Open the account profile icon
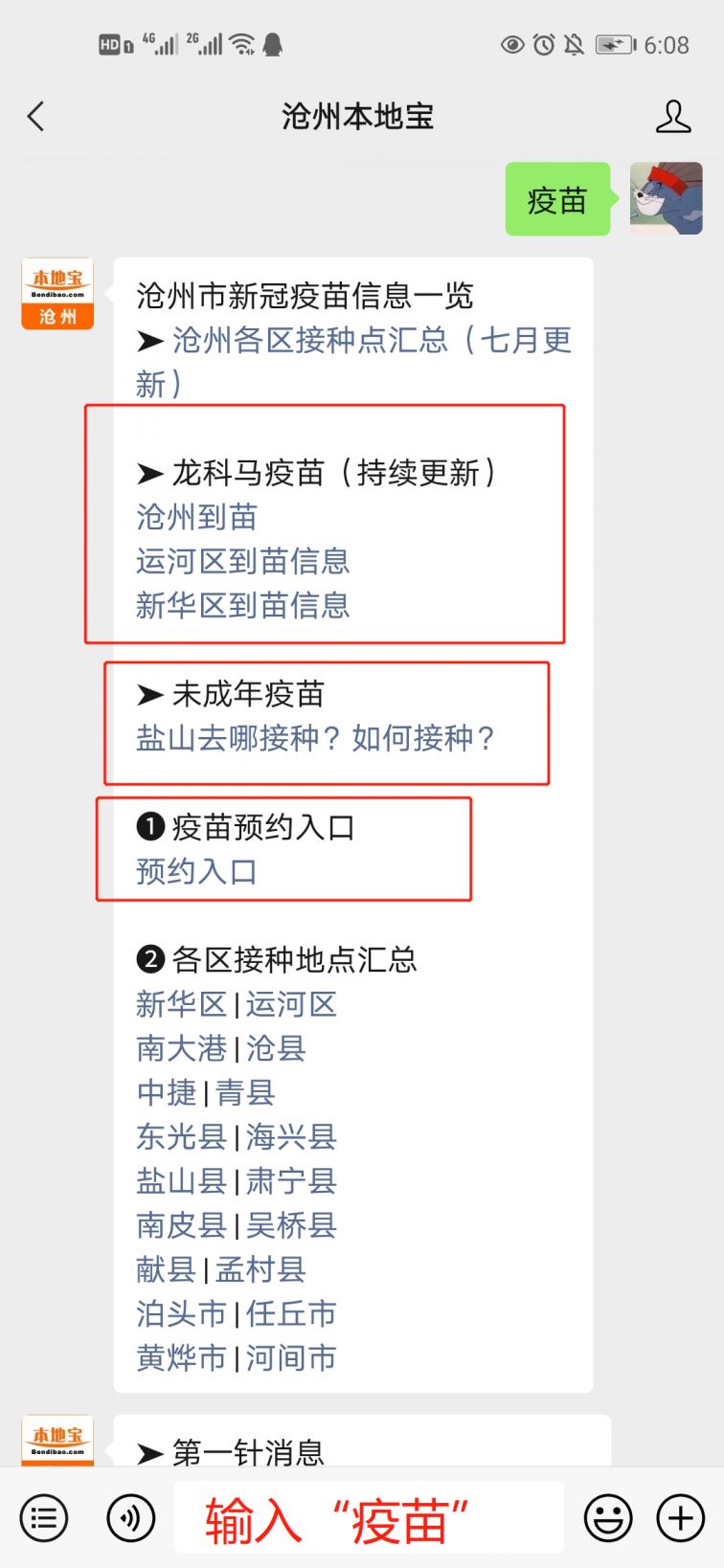This screenshot has height=1568, width=724. click(673, 117)
